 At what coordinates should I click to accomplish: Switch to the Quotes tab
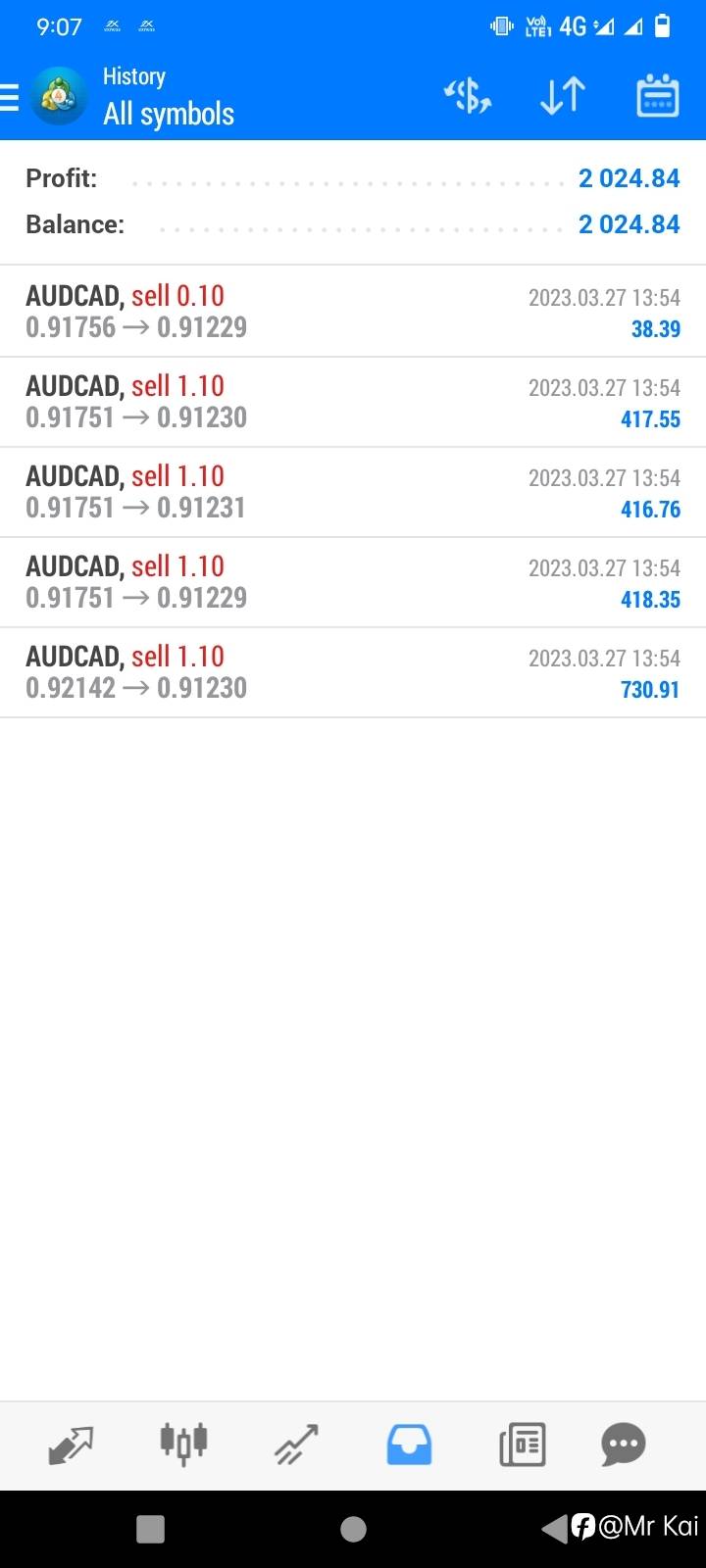point(71,1445)
